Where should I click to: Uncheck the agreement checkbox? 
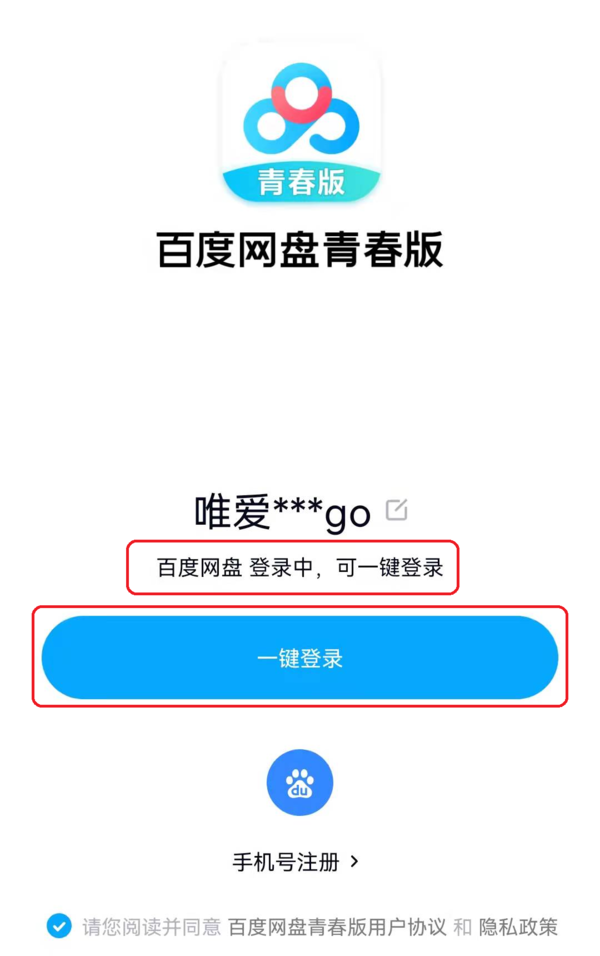(x=59, y=925)
